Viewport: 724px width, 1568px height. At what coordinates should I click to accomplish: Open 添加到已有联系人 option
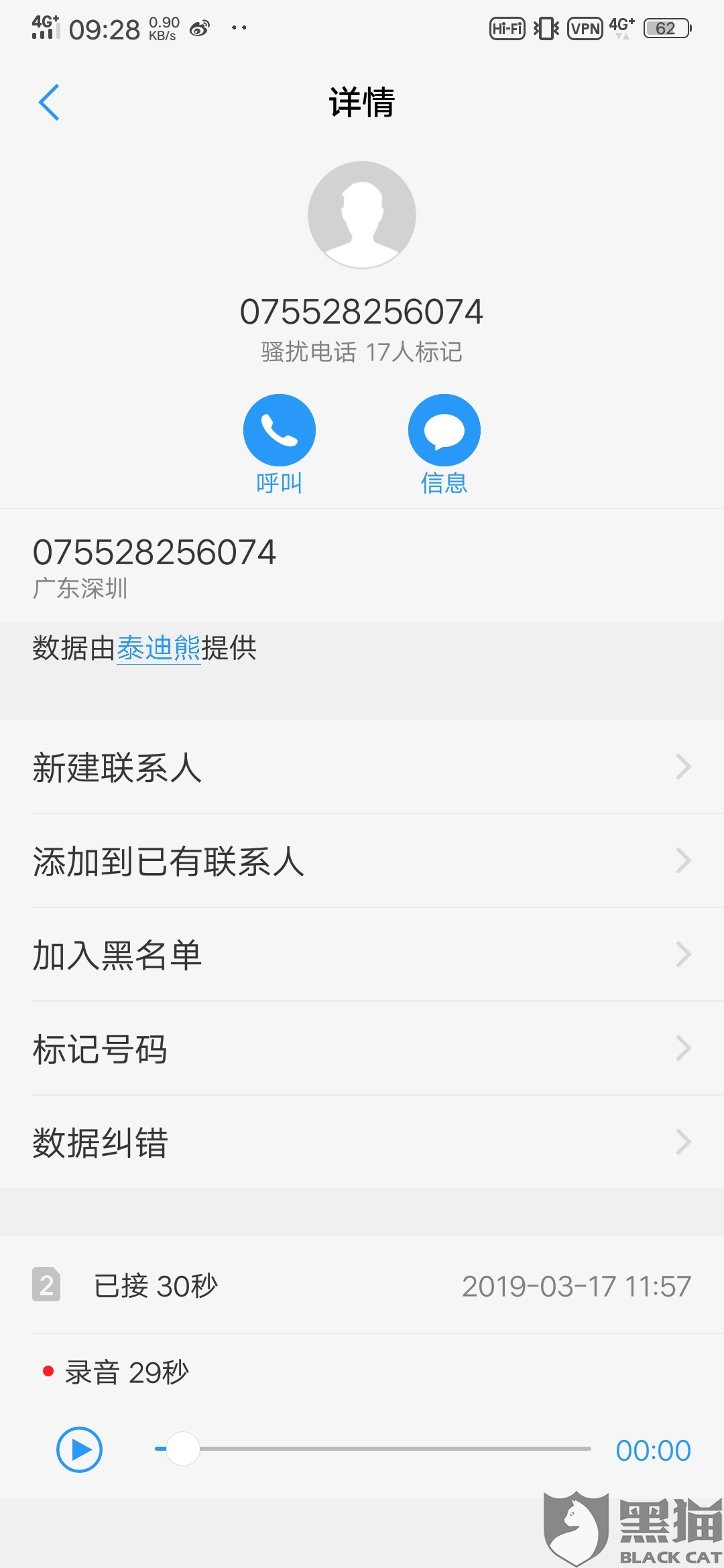[362, 861]
